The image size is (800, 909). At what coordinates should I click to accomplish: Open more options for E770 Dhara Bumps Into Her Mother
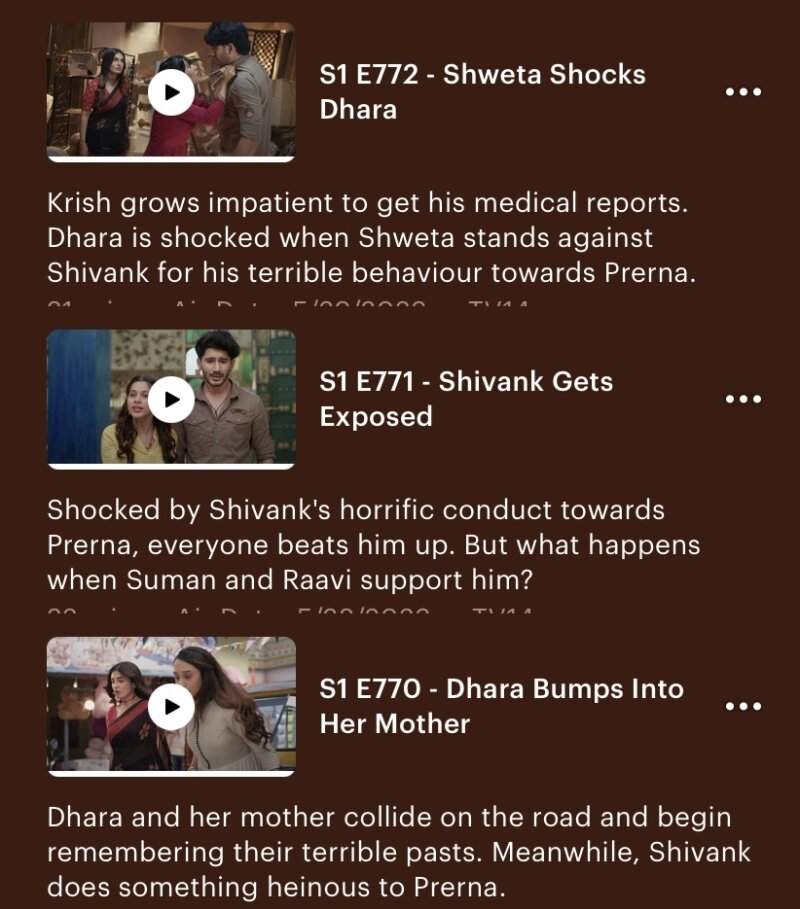(742, 707)
